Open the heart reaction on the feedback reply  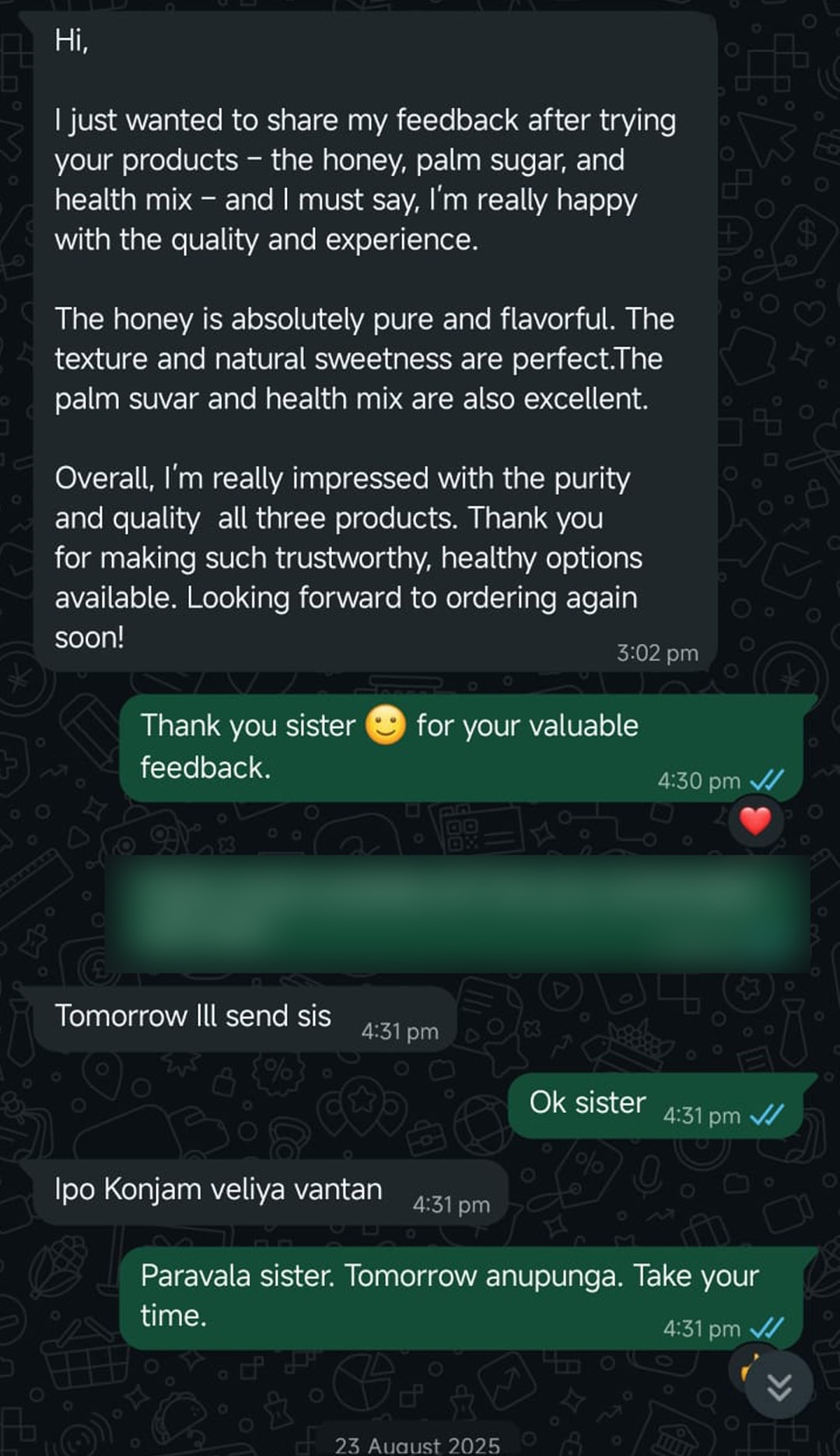pos(754,821)
